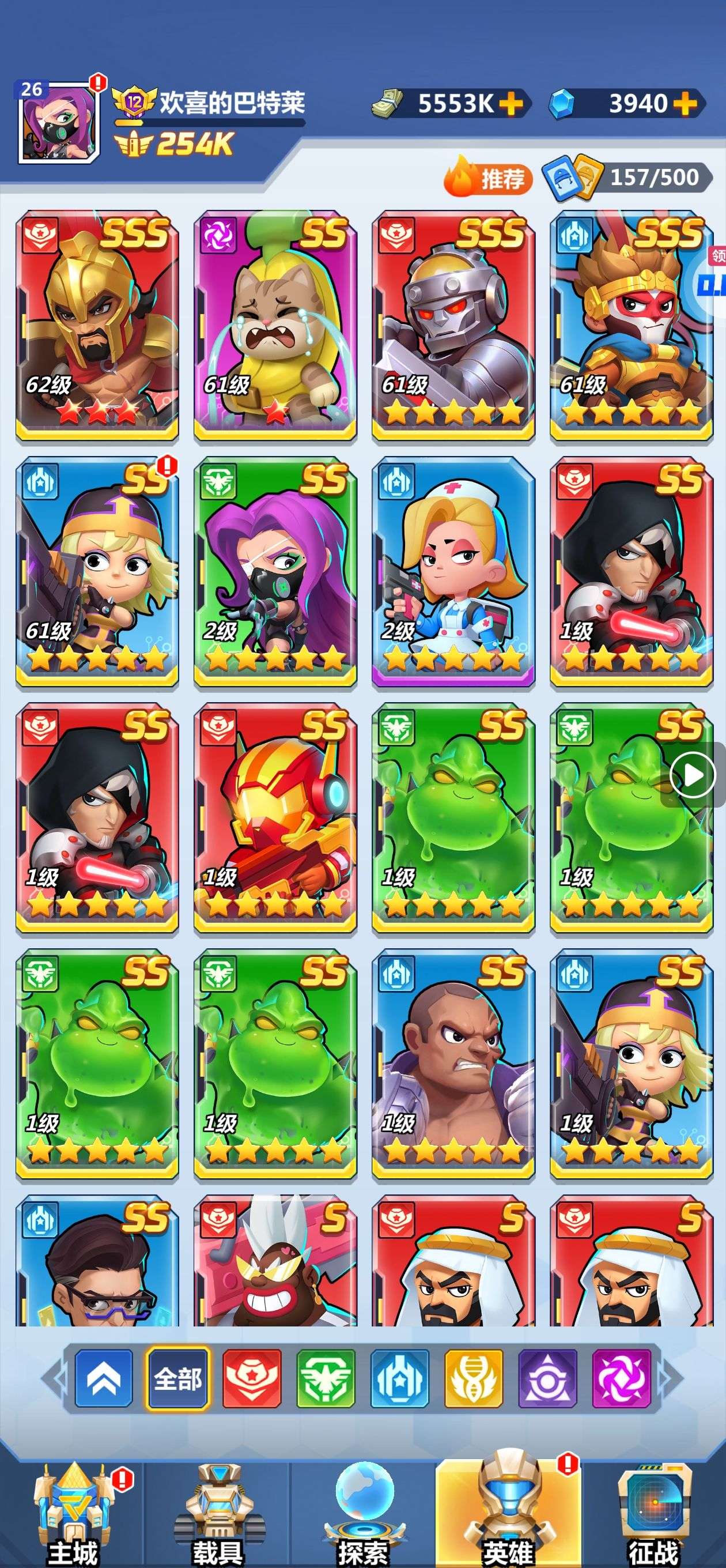Select the red-gold armored robot hero
The height and width of the screenshot is (1568, 726).
coord(275,817)
